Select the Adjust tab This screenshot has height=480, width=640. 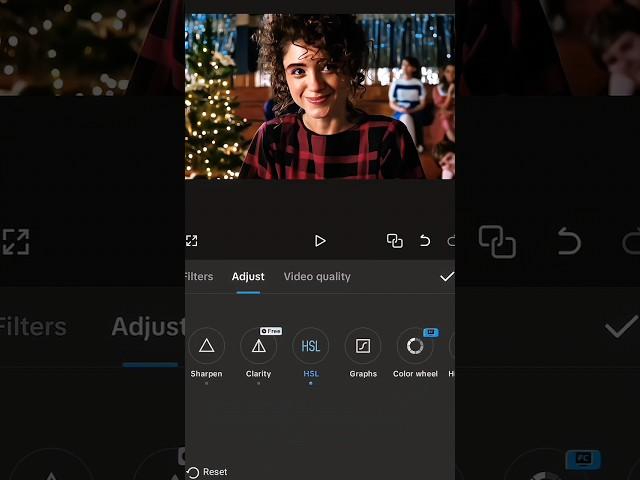coord(248,277)
